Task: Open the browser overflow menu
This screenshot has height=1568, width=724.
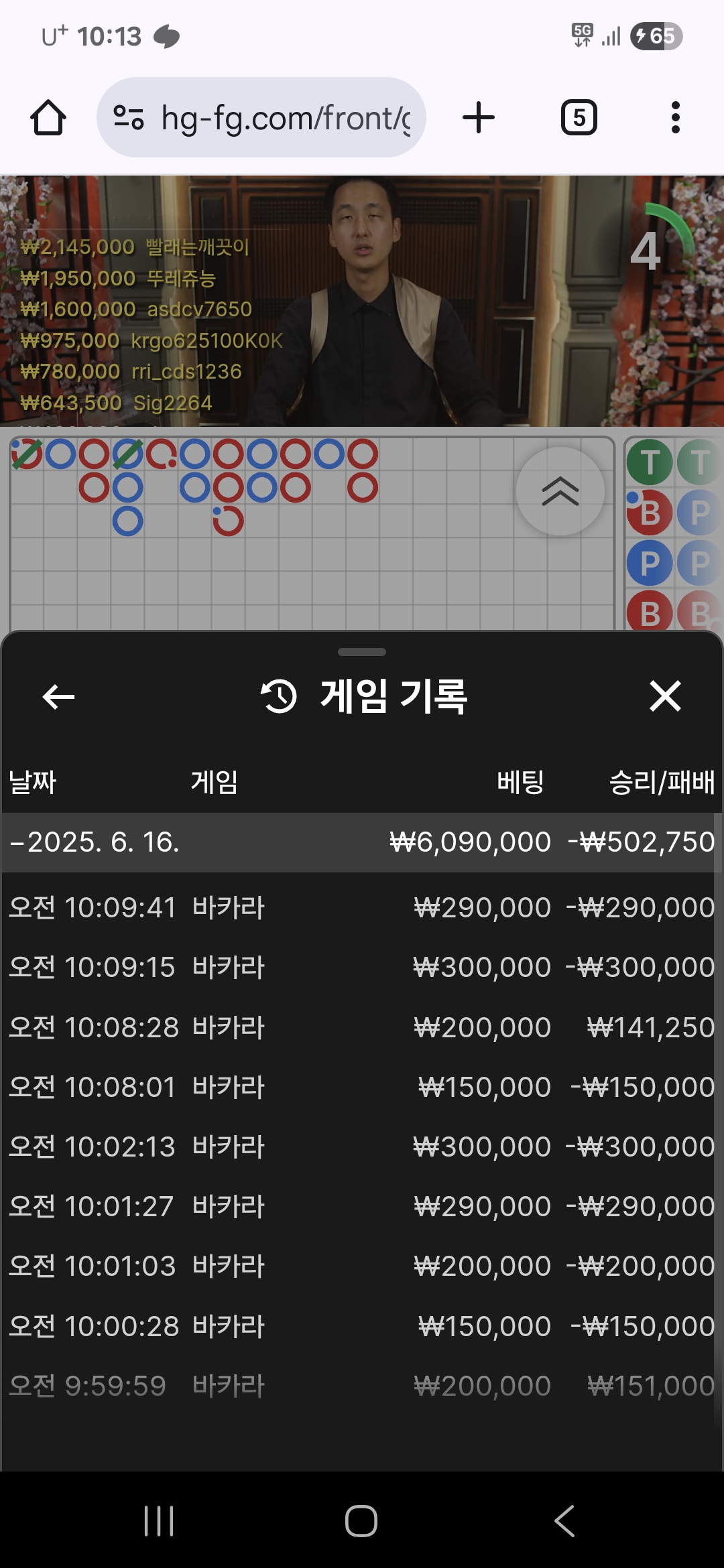Action: [x=675, y=118]
